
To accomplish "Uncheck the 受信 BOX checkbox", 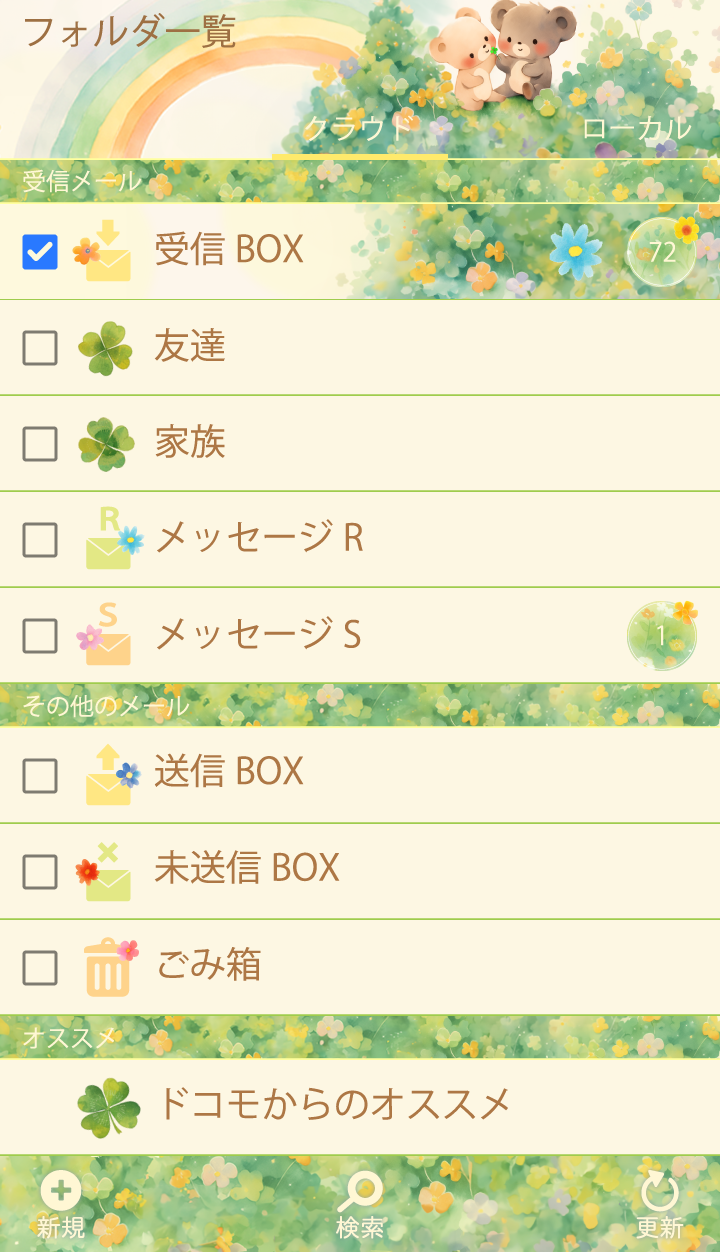I will pos(40,252).
